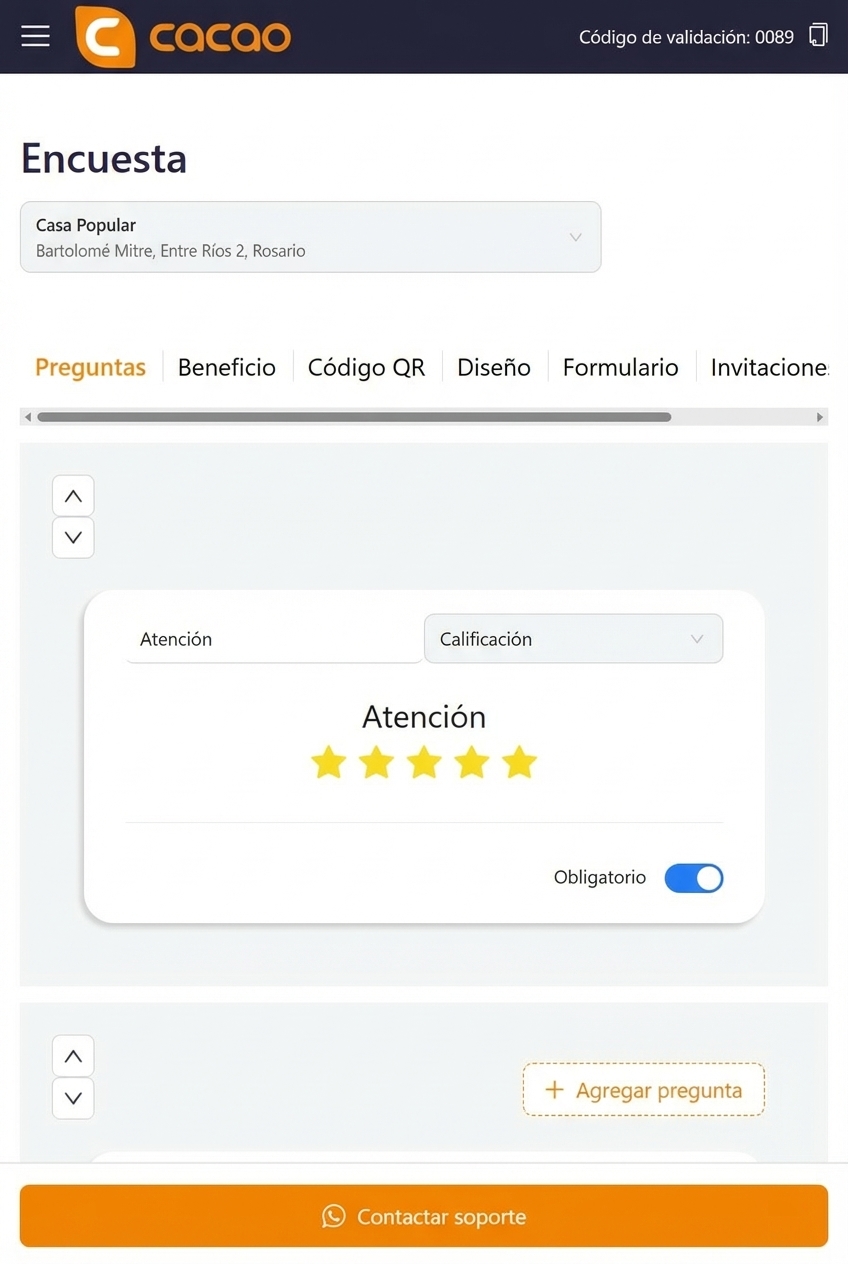Click the WhatsApp icon on Contactar soporte
Screen dimensions: 848x1264
point(333,1216)
